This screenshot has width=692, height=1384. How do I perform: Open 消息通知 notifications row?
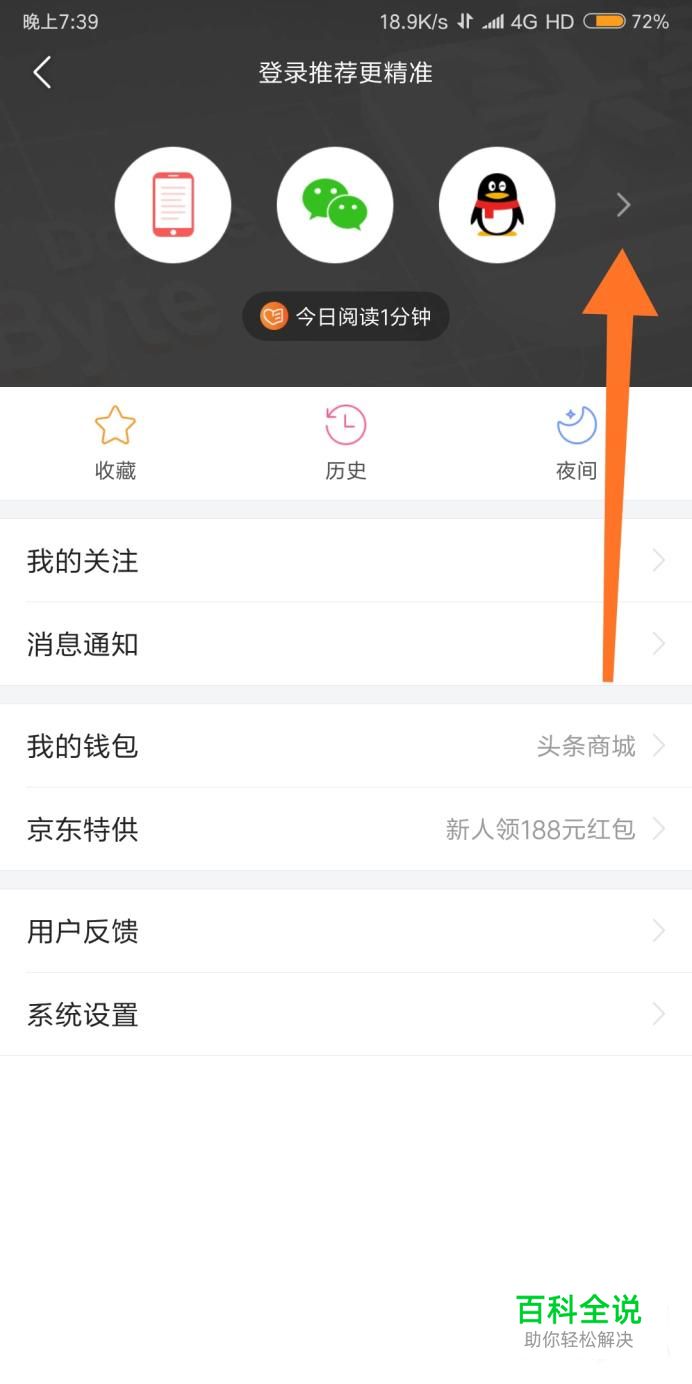click(346, 644)
